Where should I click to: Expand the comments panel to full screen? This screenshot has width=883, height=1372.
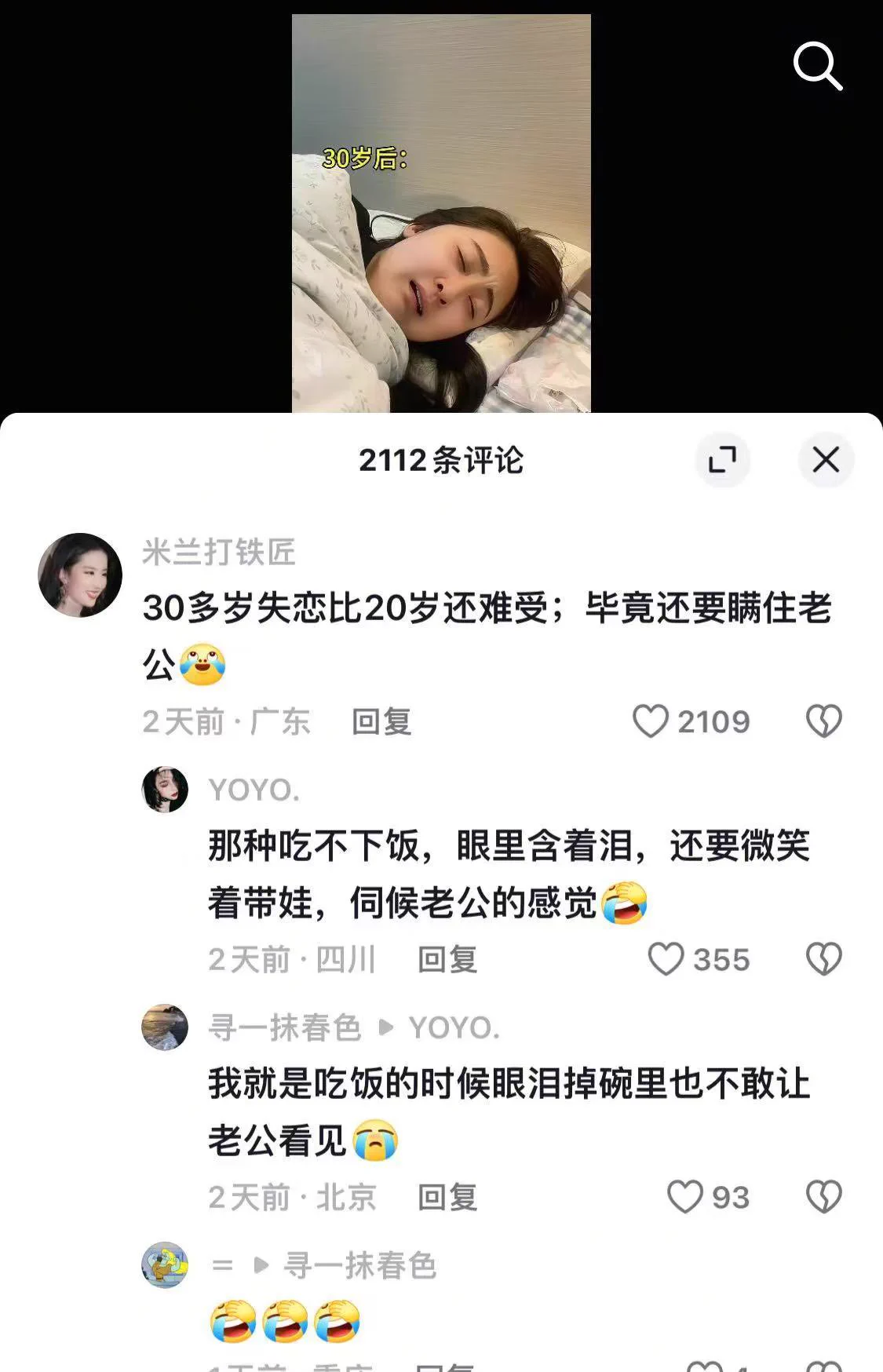(722, 460)
